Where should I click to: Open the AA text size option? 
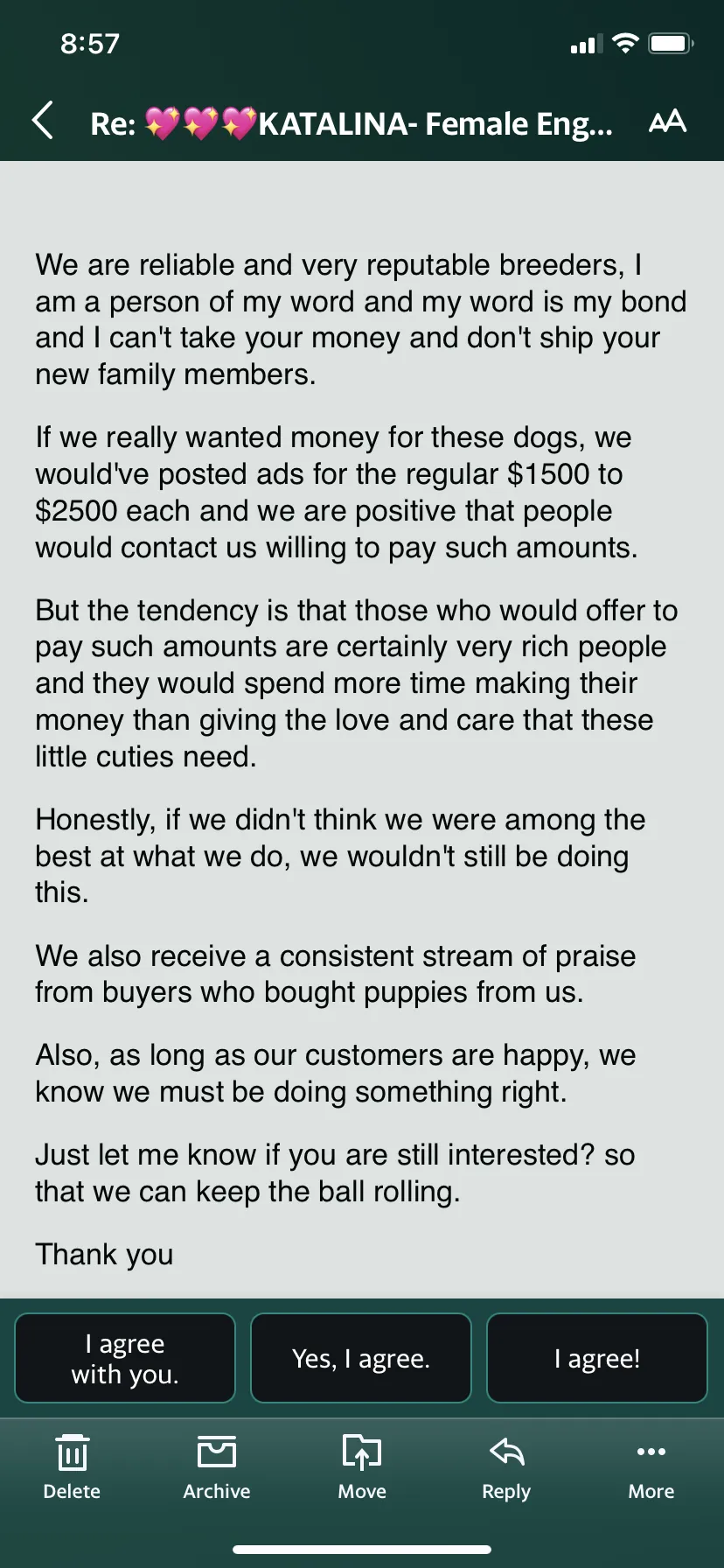pyautogui.click(x=667, y=122)
